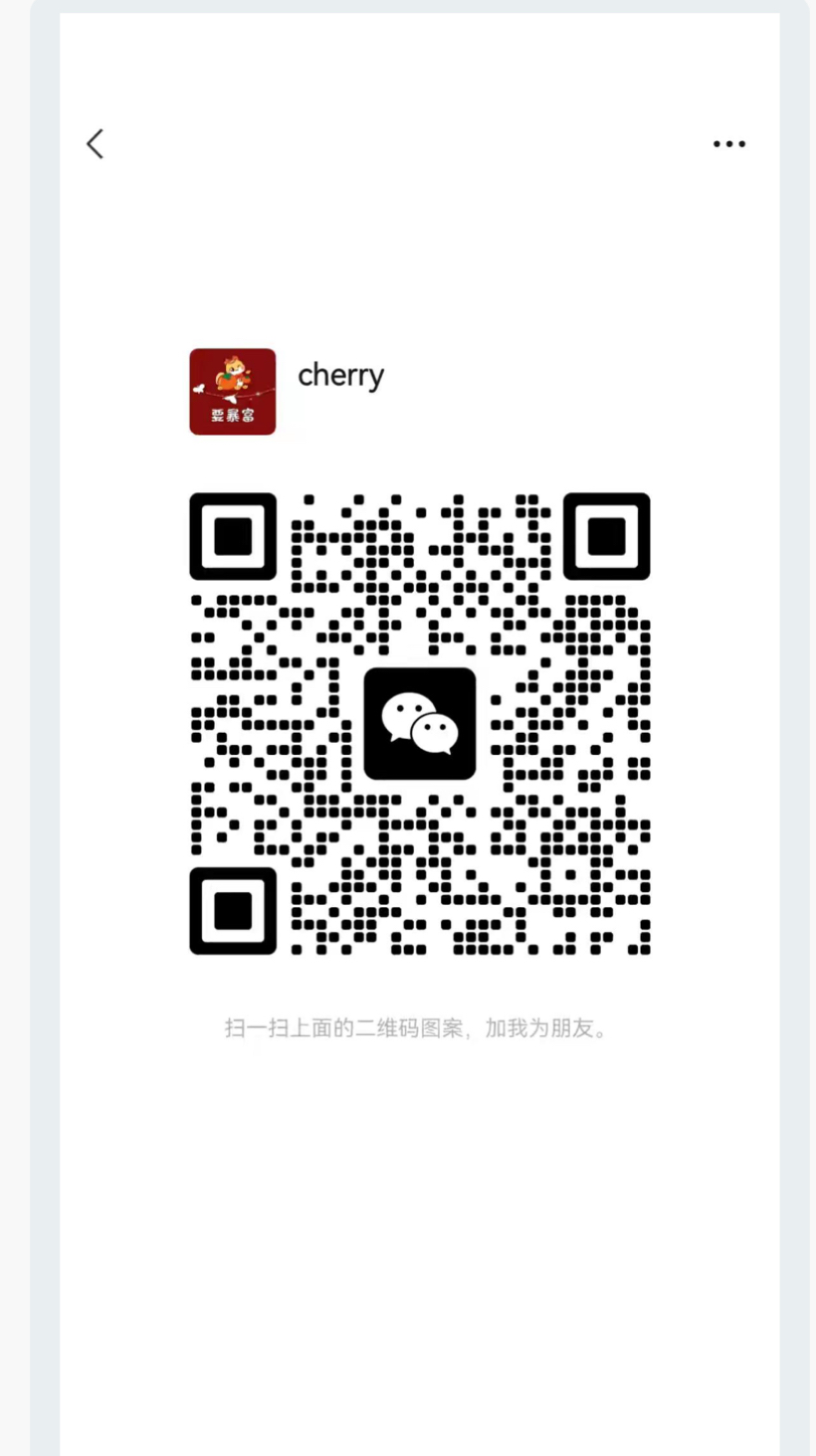Open the three-dot overflow menu
816x1456 pixels.
click(x=729, y=144)
